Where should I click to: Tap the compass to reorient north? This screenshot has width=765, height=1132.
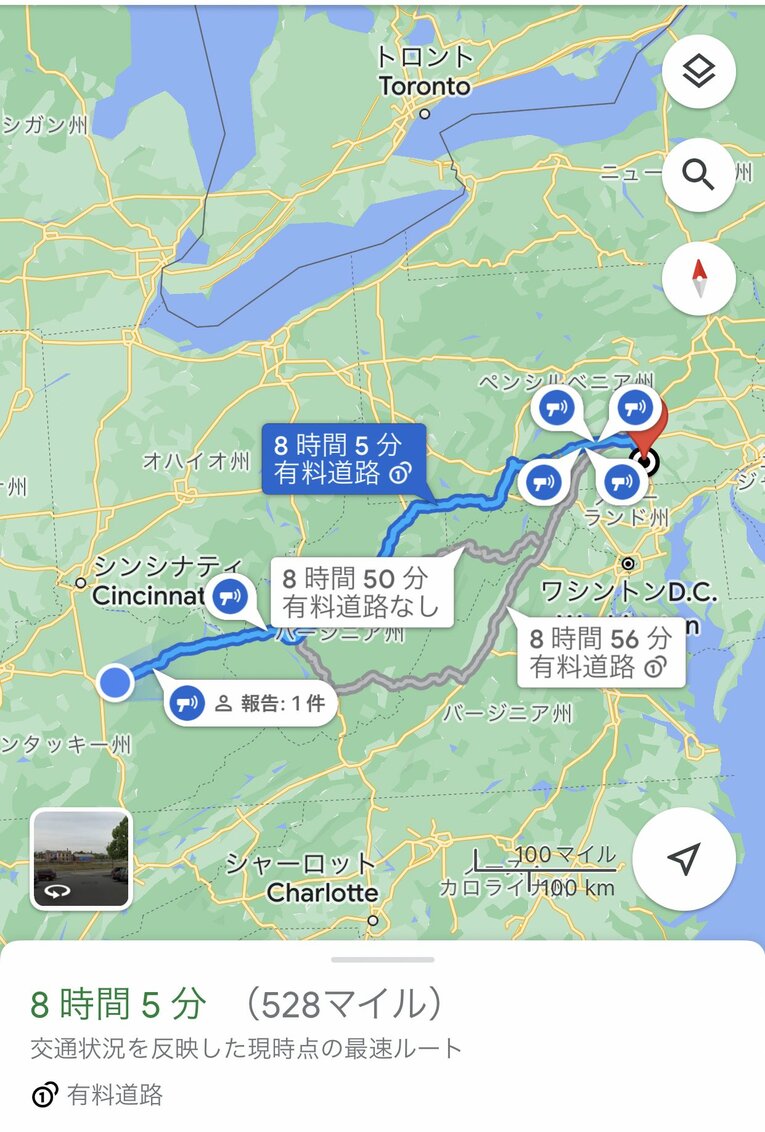[700, 281]
